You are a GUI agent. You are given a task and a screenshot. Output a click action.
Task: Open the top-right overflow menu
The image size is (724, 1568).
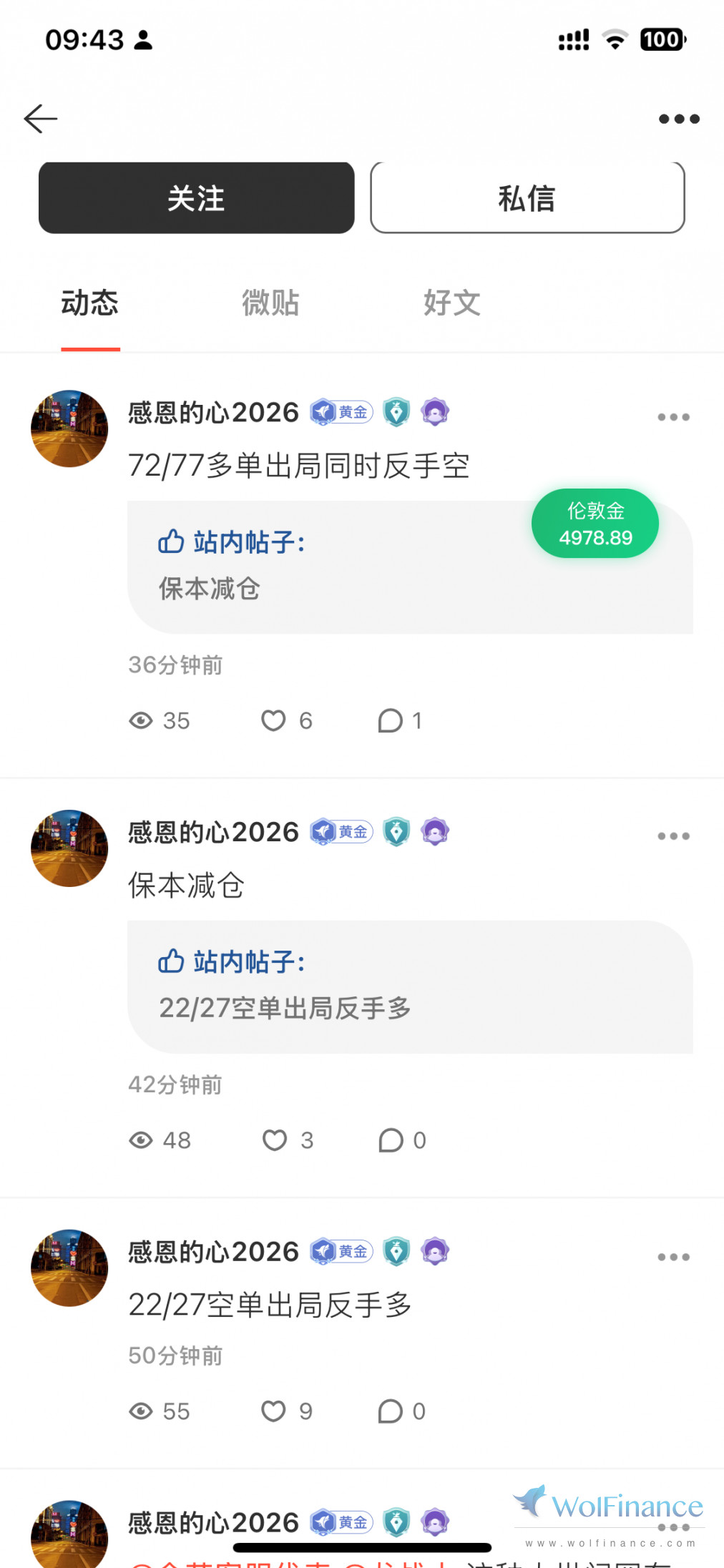[679, 119]
